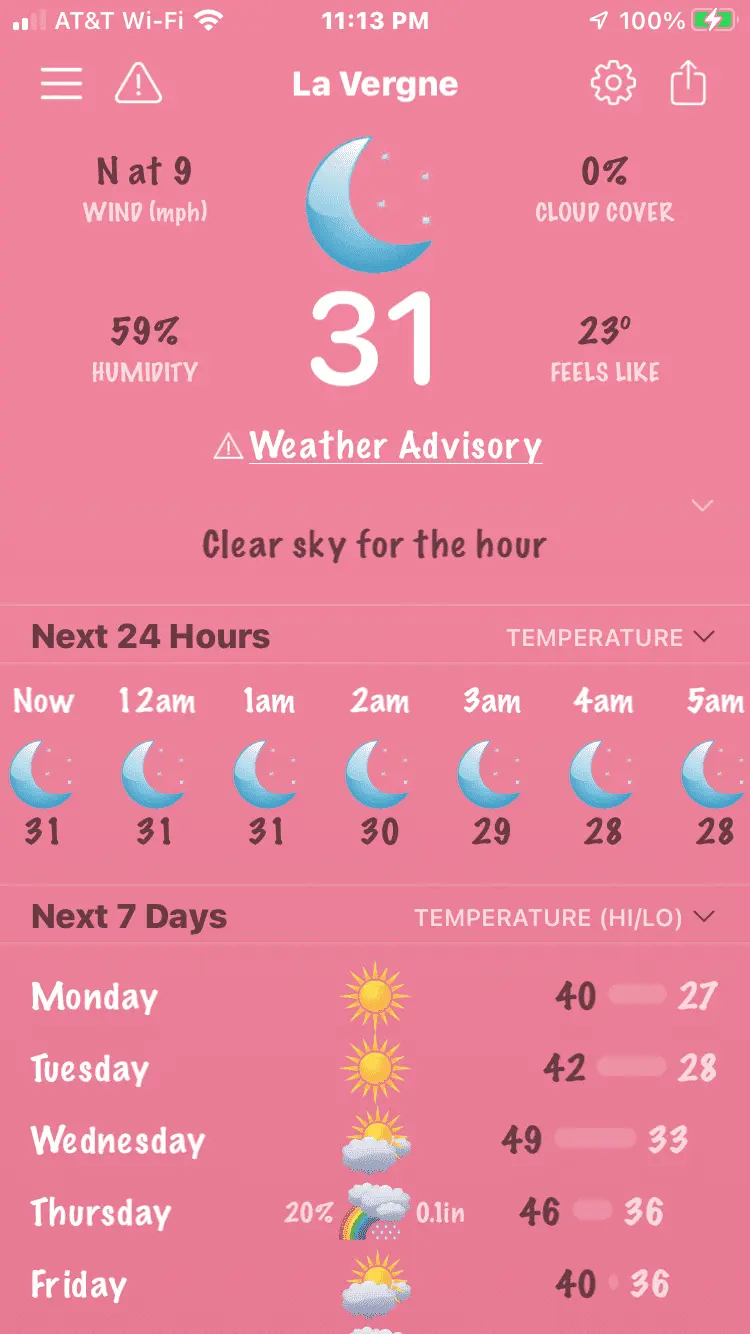750x1334 pixels.
Task: Share the La Vergne forecast
Action: point(688,84)
